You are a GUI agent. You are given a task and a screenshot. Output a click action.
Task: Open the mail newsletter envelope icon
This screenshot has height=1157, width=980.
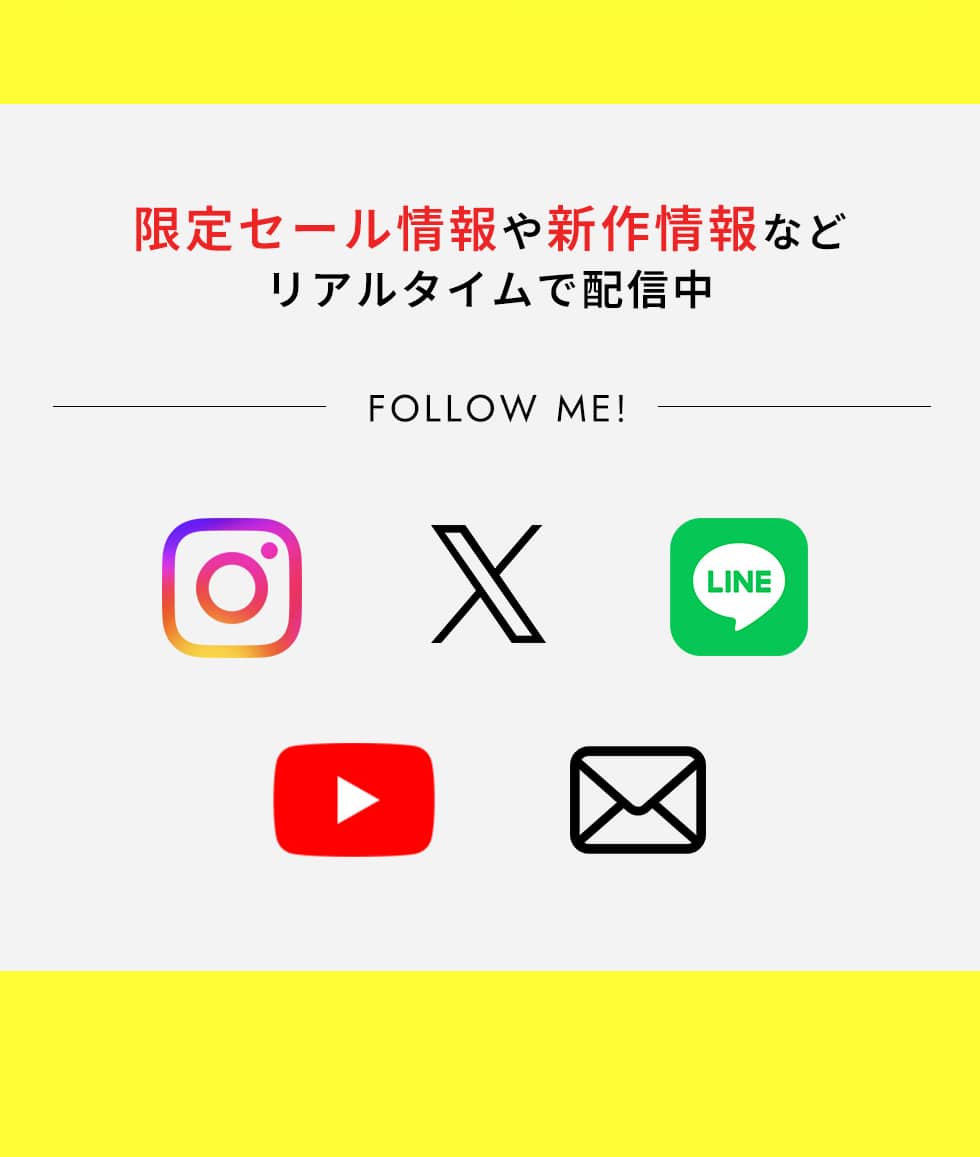pyautogui.click(x=638, y=800)
